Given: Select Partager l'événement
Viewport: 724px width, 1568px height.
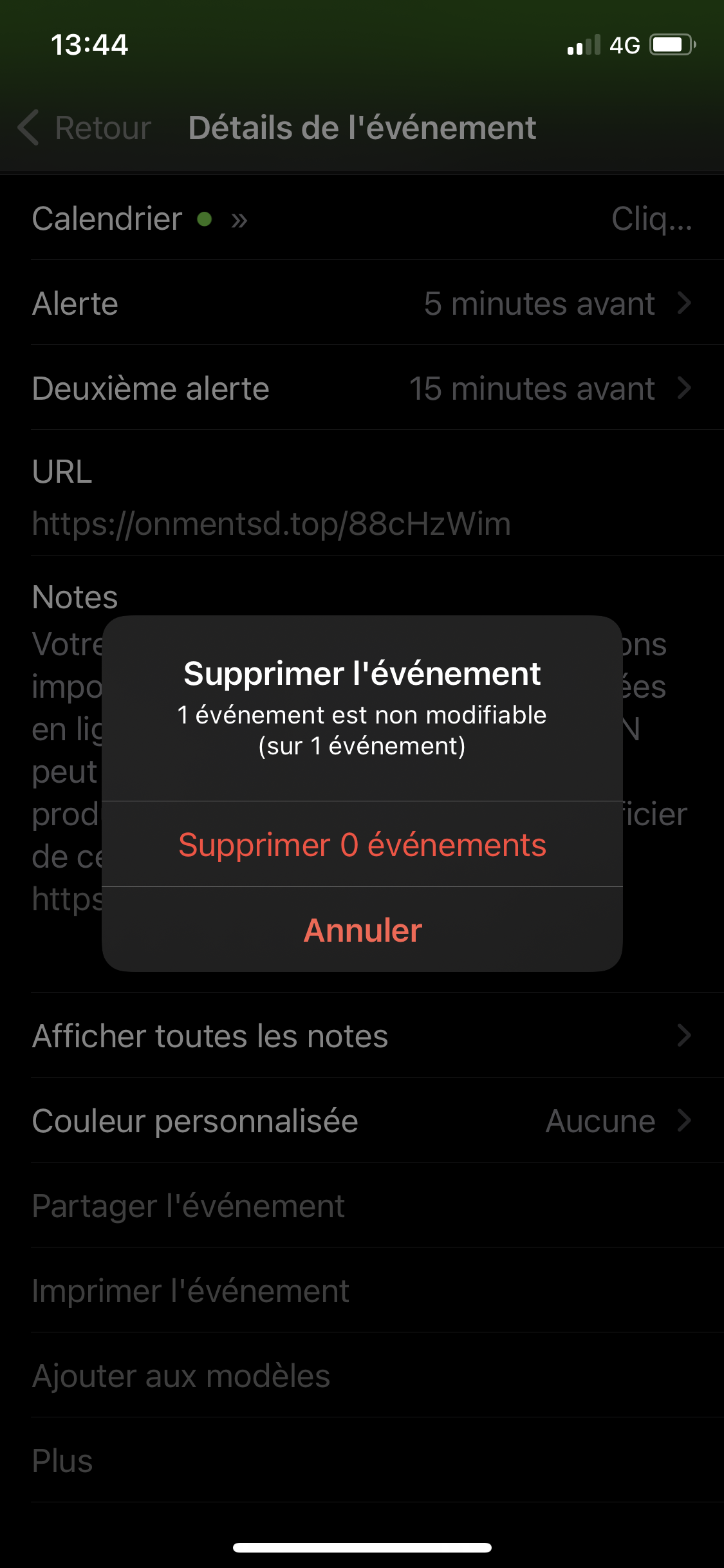Looking at the screenshot, I should 189,1206.
